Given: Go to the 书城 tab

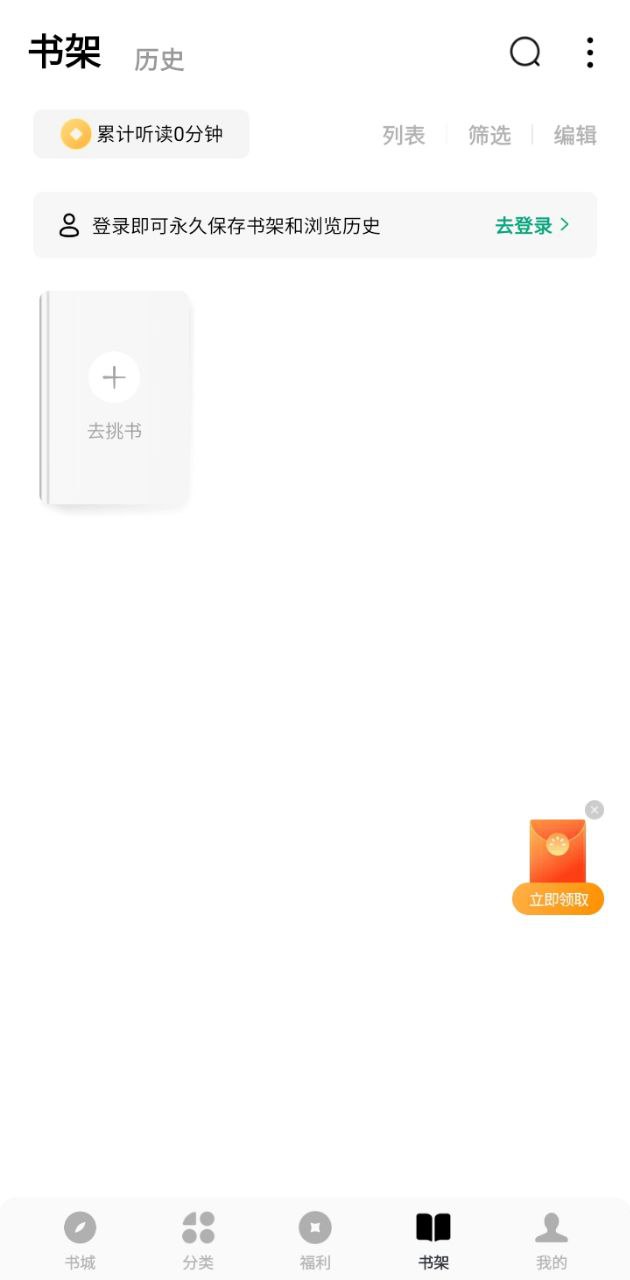Looking at the screenshot, I should coord(80,1240).
